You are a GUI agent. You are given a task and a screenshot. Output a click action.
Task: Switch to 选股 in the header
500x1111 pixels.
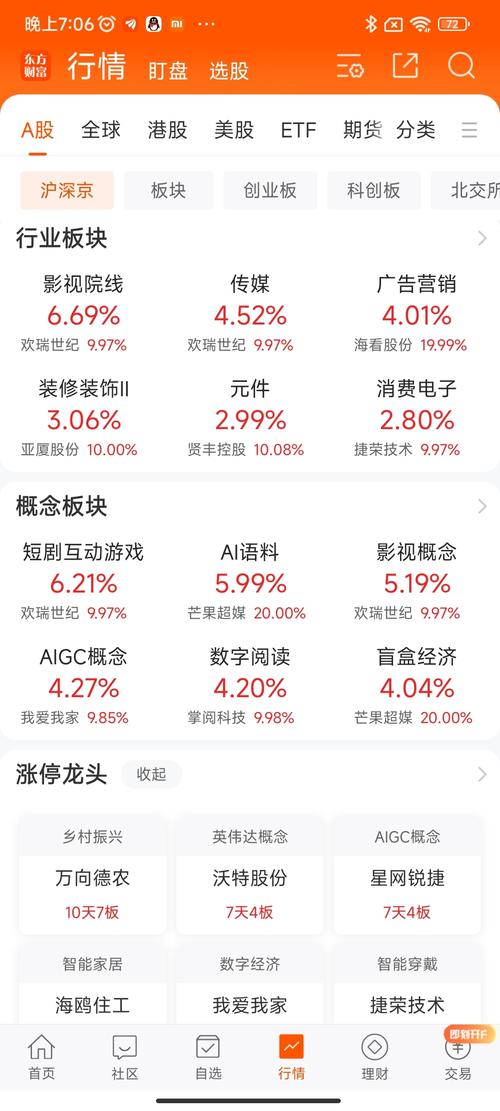(229, 70)
